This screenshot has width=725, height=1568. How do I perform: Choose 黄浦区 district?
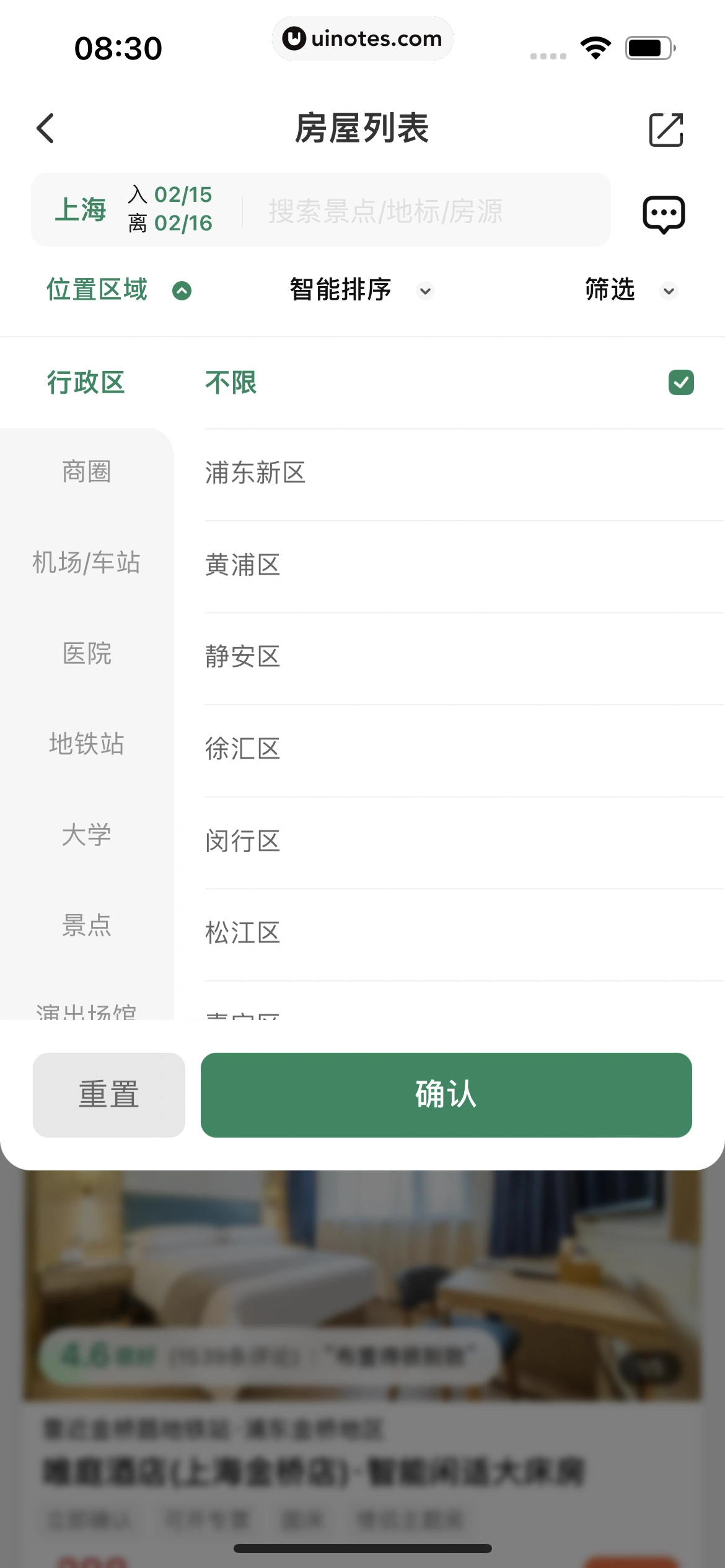tap(243, 565)
